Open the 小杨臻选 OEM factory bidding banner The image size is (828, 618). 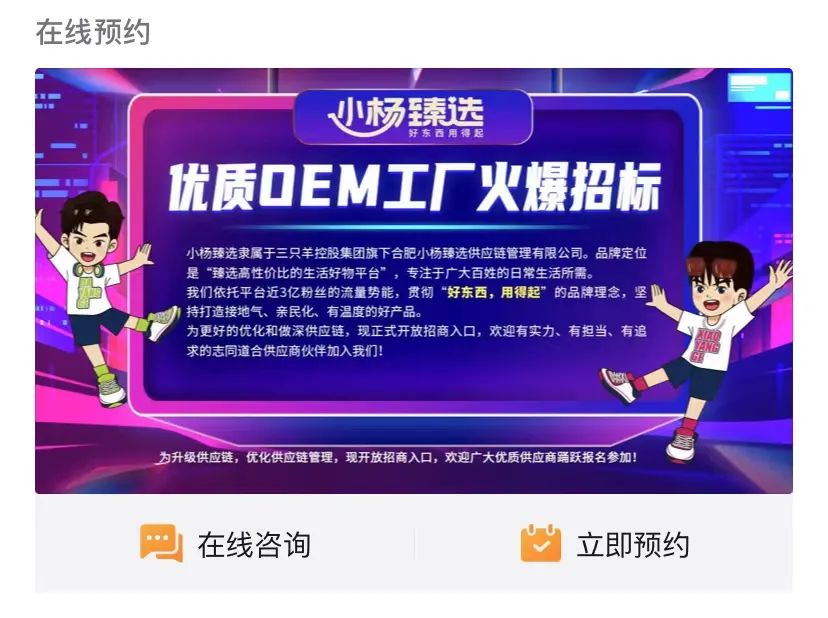(x=414, y=281)
